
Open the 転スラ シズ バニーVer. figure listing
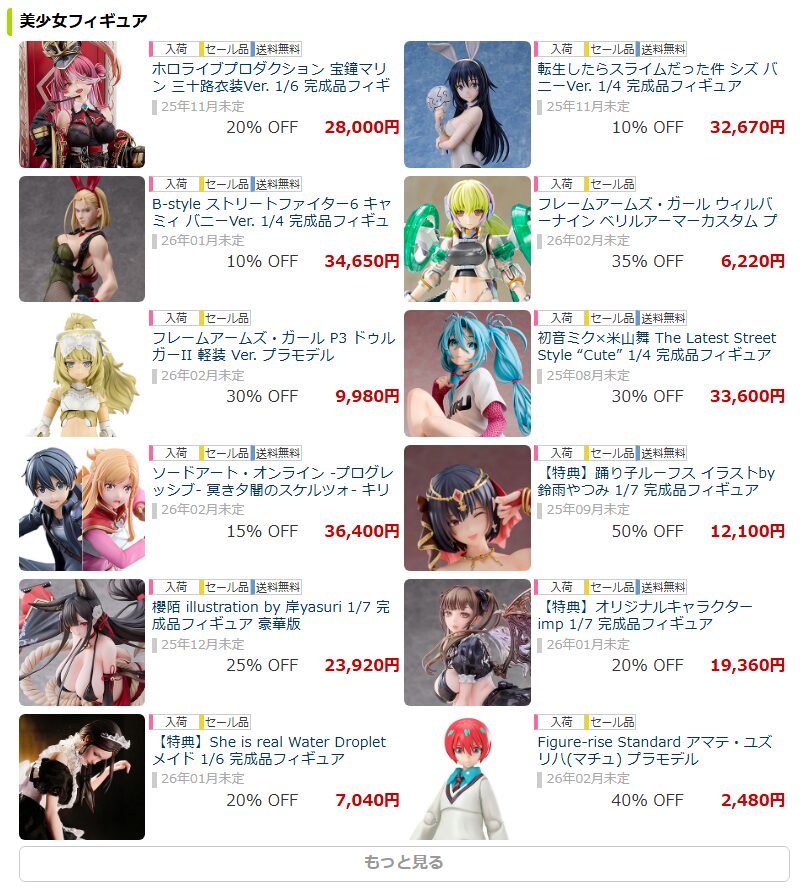(655, 78)
